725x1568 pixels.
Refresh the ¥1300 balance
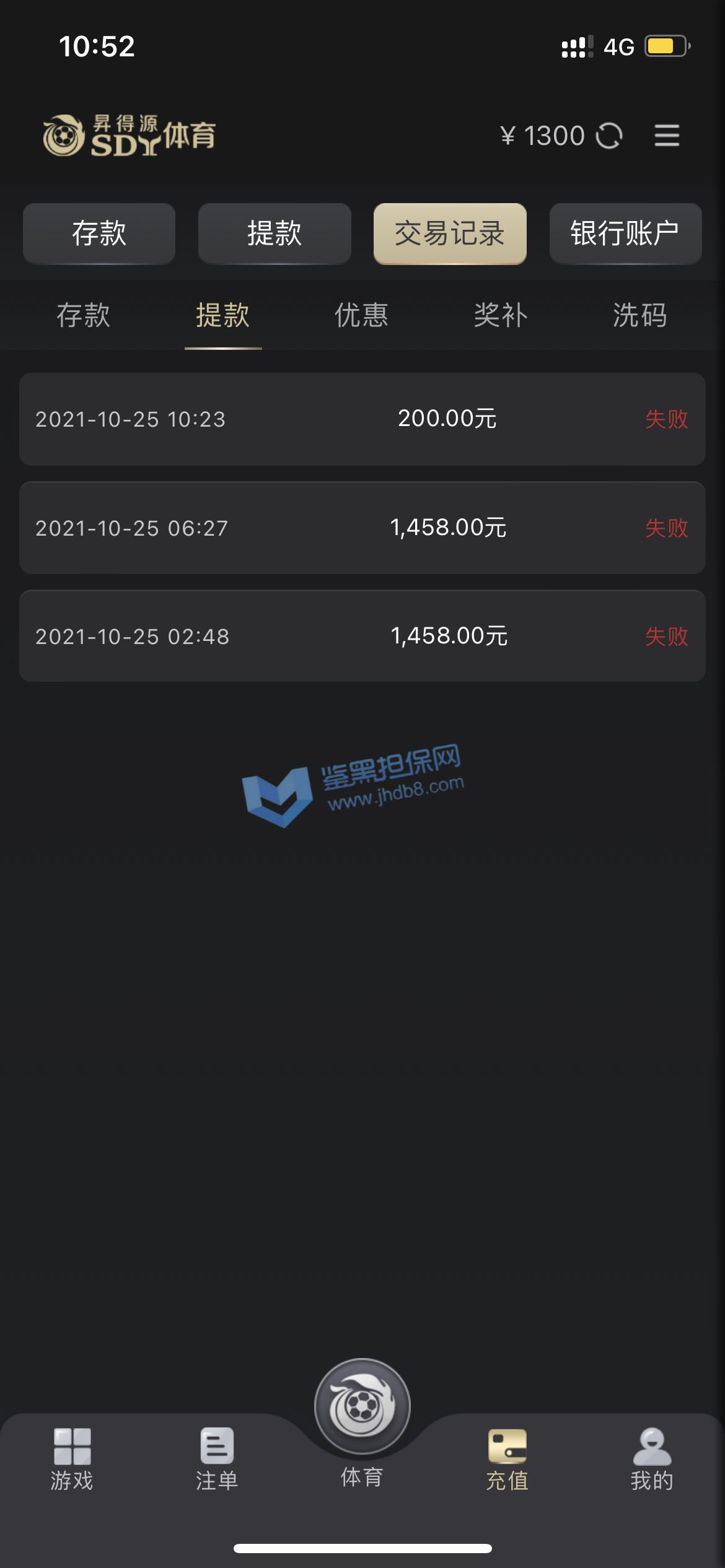(x=609, y=136)
